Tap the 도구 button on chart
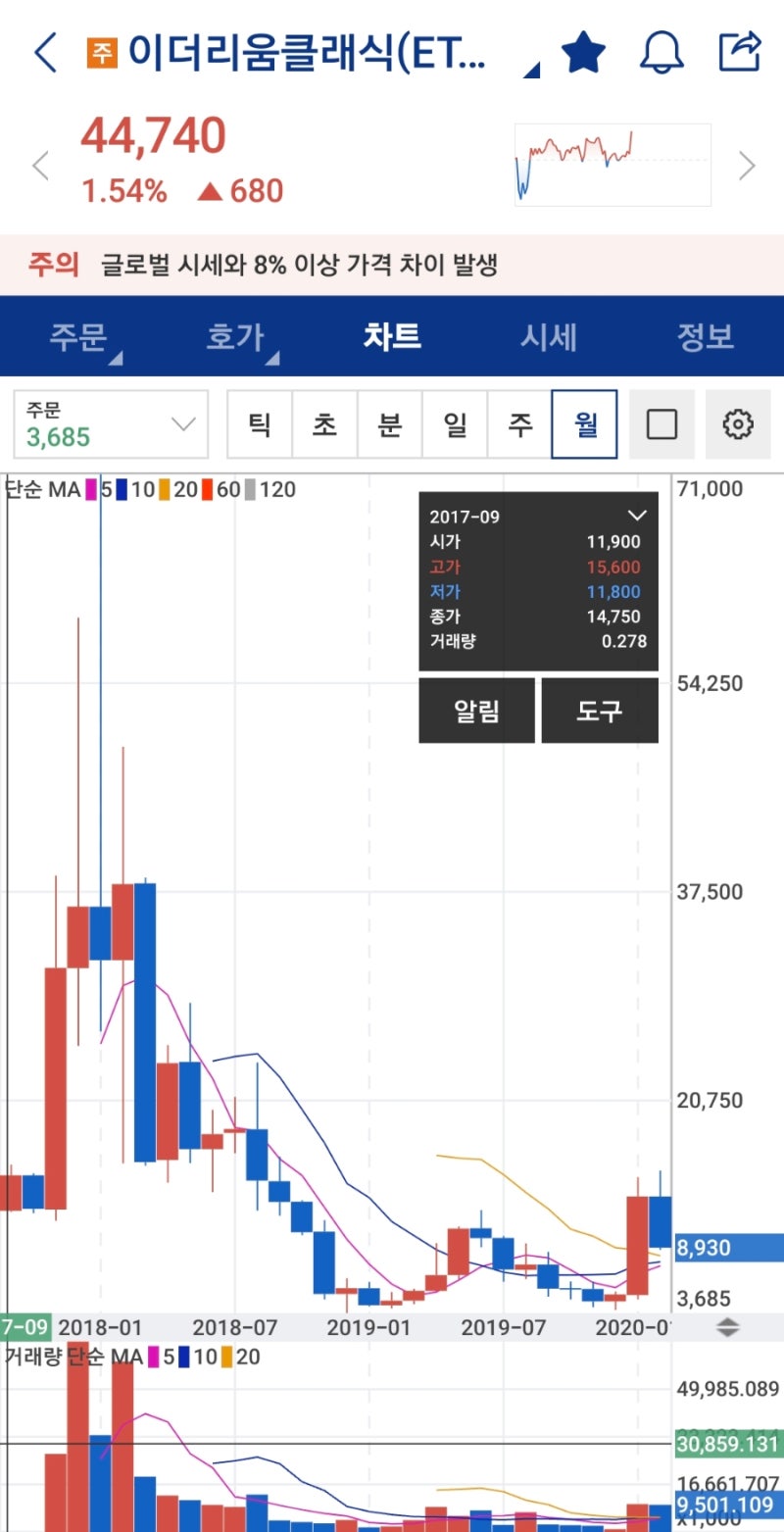This screenshot has width=784, height=1532. point(600,711)
